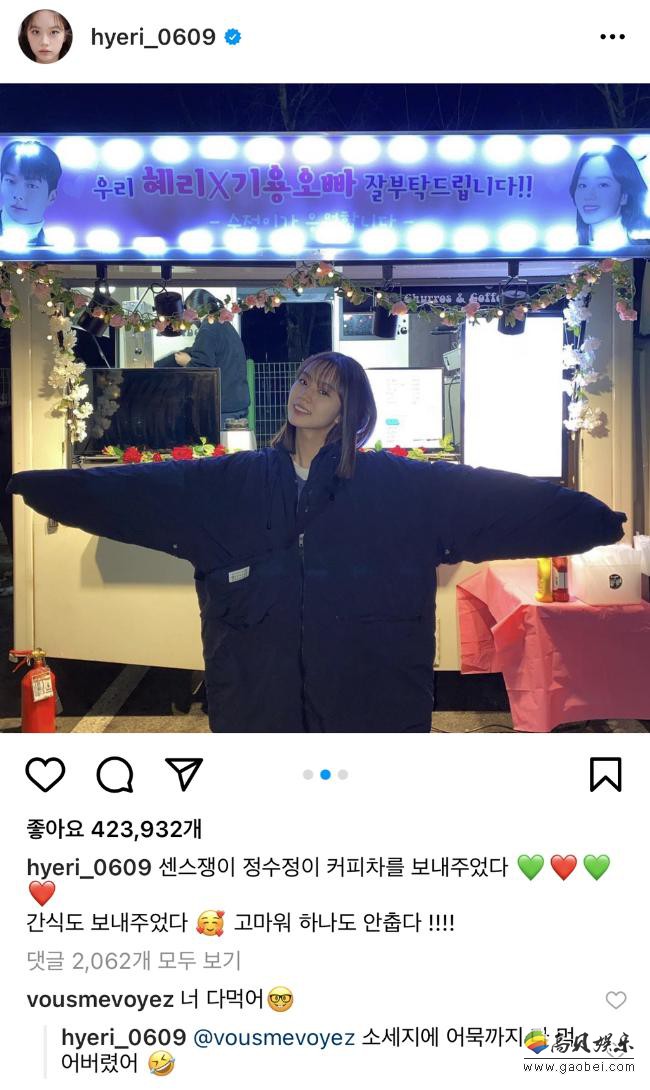Screen dimensions: 650x1090
Task: Tap the carousel page indicator dots
Action: click(325, 774)
